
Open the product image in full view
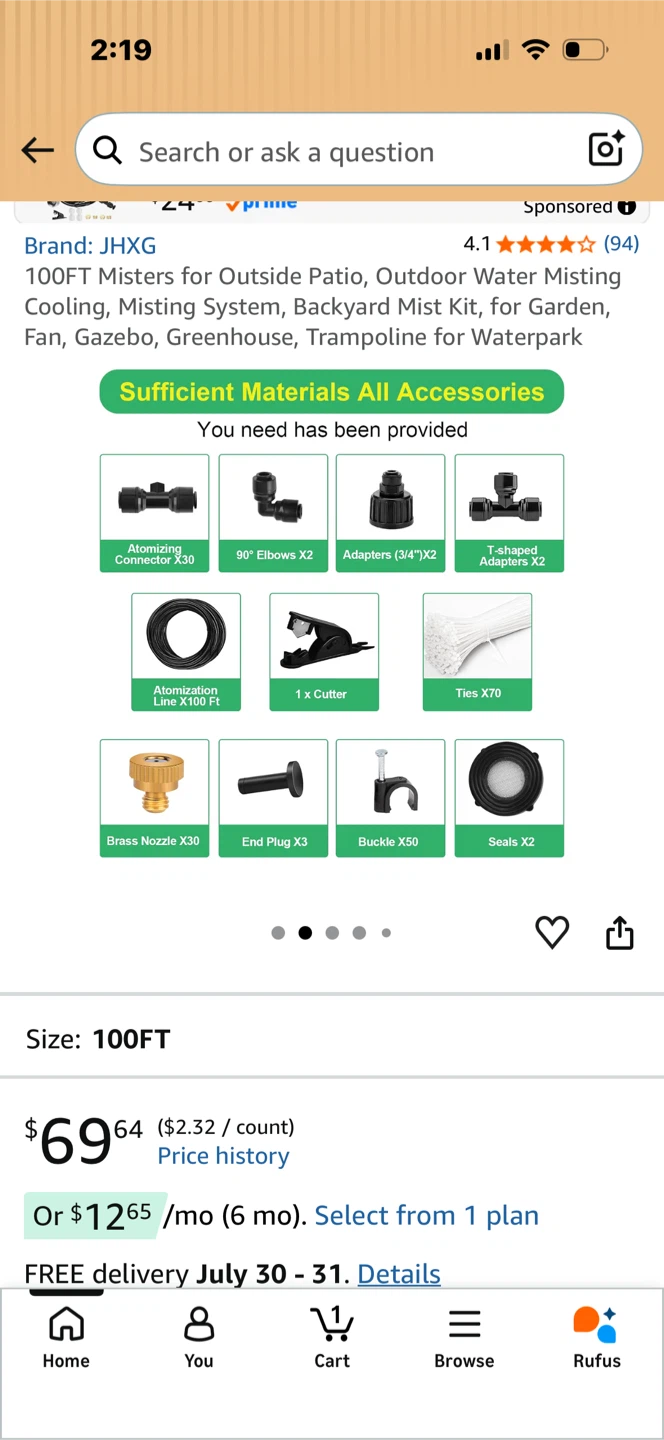332,613
